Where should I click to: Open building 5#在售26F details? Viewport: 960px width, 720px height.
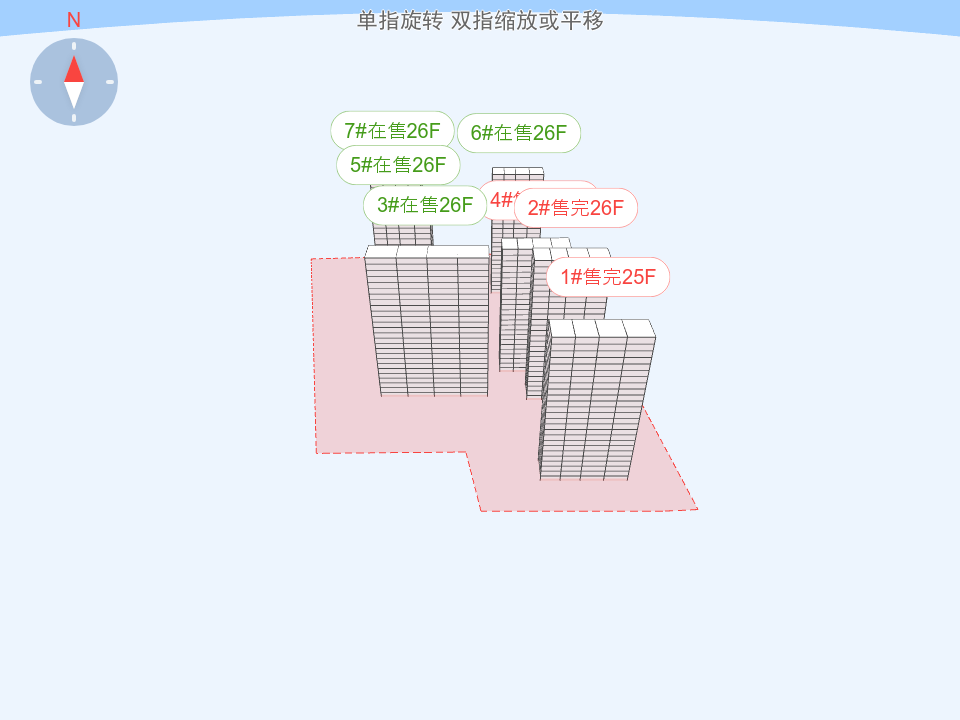tap(398, 165)
